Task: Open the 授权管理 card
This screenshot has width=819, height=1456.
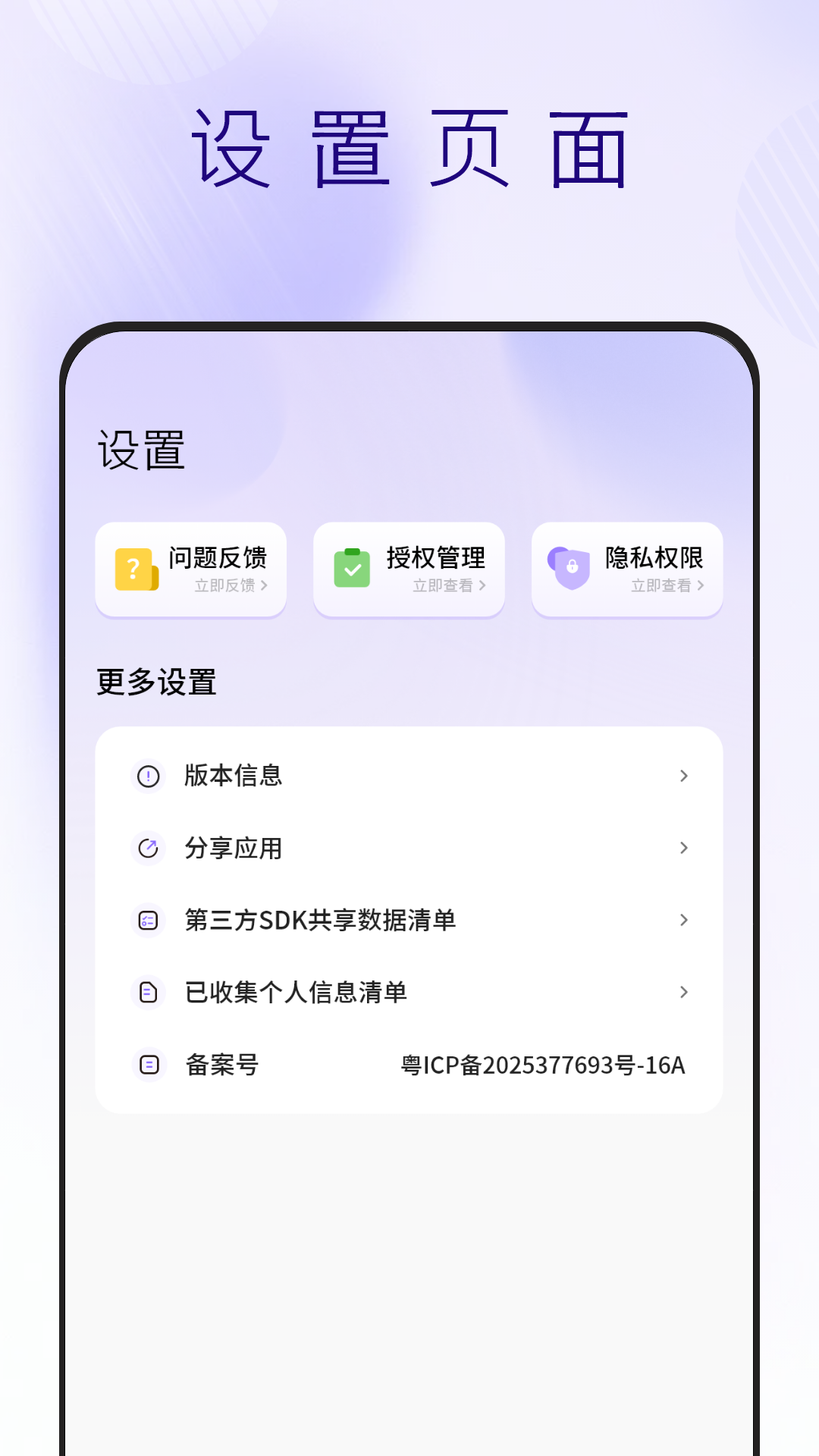Action: (x=408, y=569)
